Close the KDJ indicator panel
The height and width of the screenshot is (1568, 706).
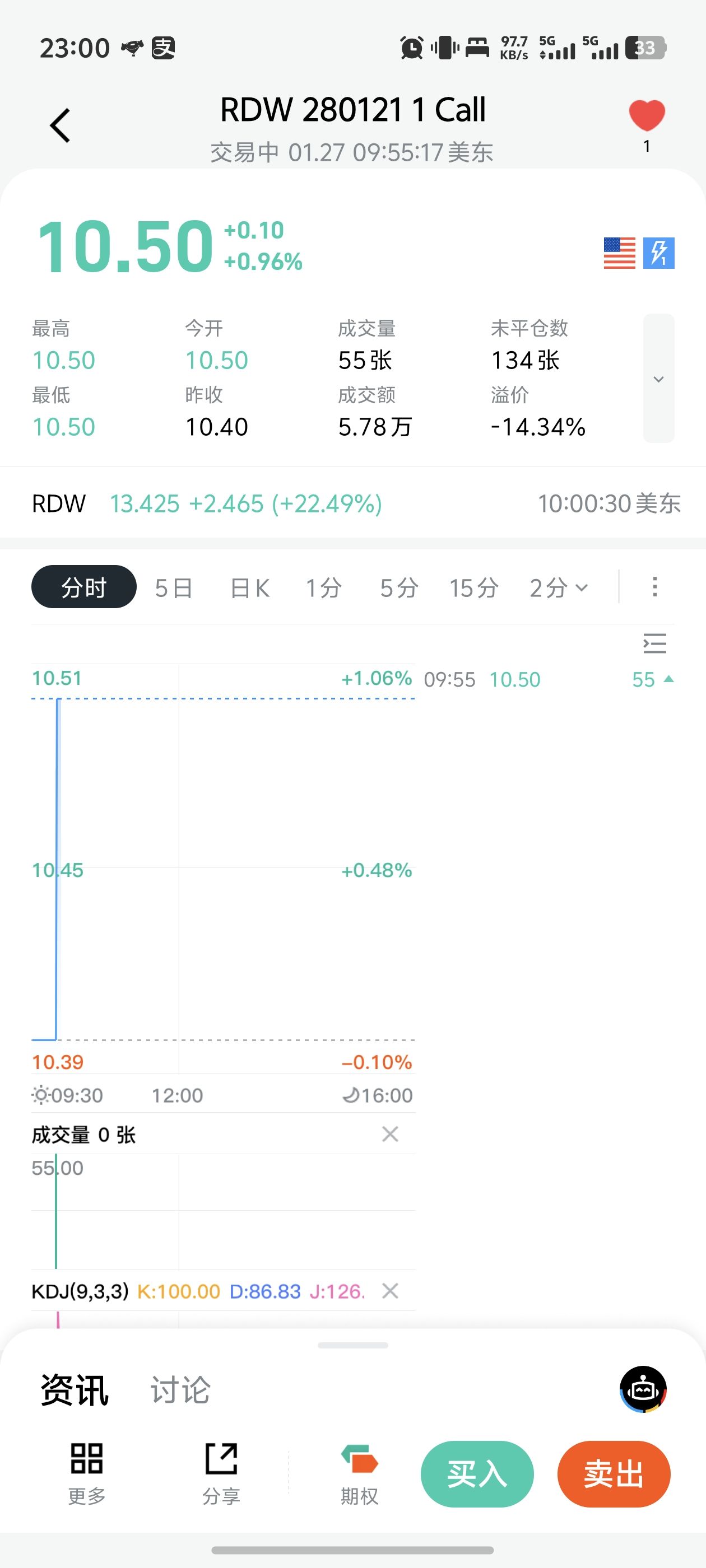pos(390,1290)
